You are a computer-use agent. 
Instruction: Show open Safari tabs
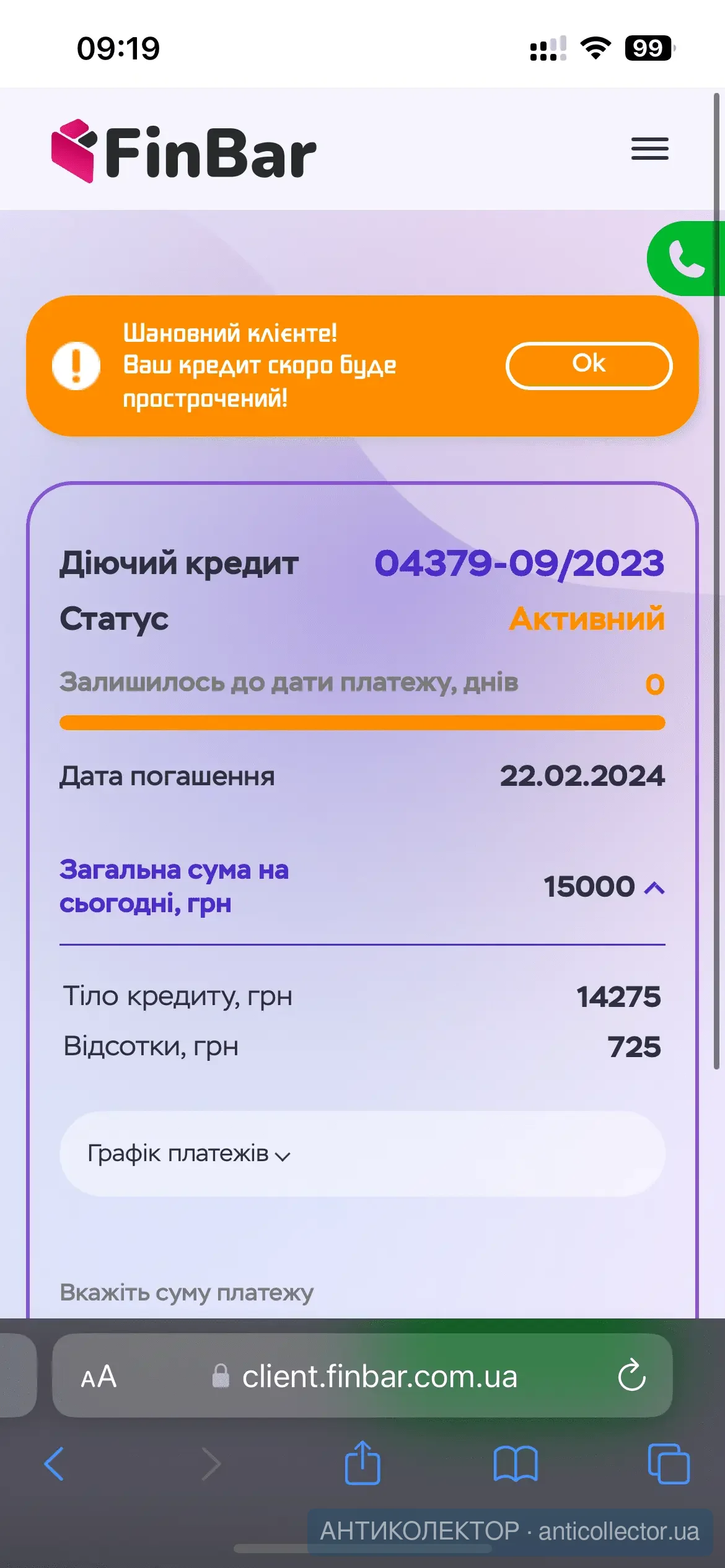(668, 1464)
